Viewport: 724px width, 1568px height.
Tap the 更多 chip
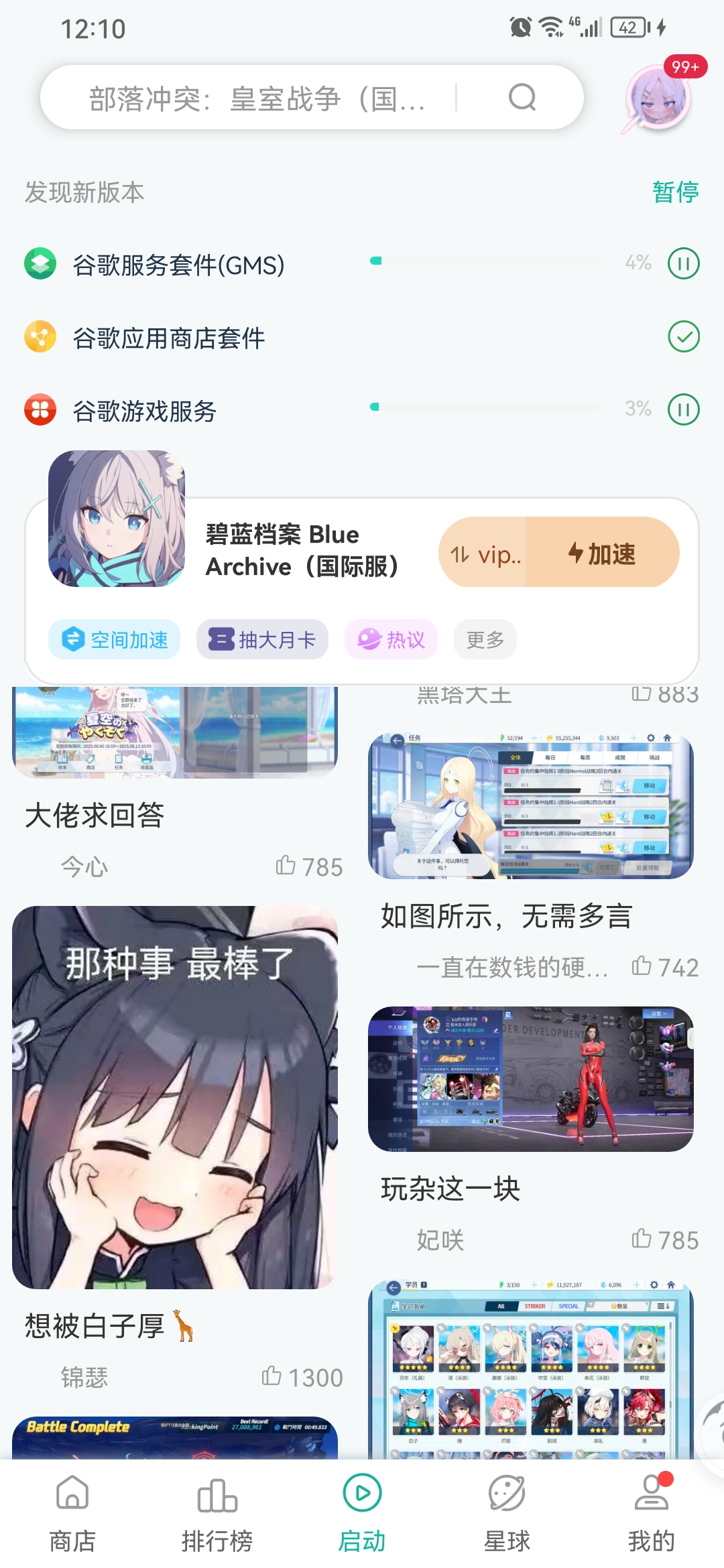click(485, 640)
